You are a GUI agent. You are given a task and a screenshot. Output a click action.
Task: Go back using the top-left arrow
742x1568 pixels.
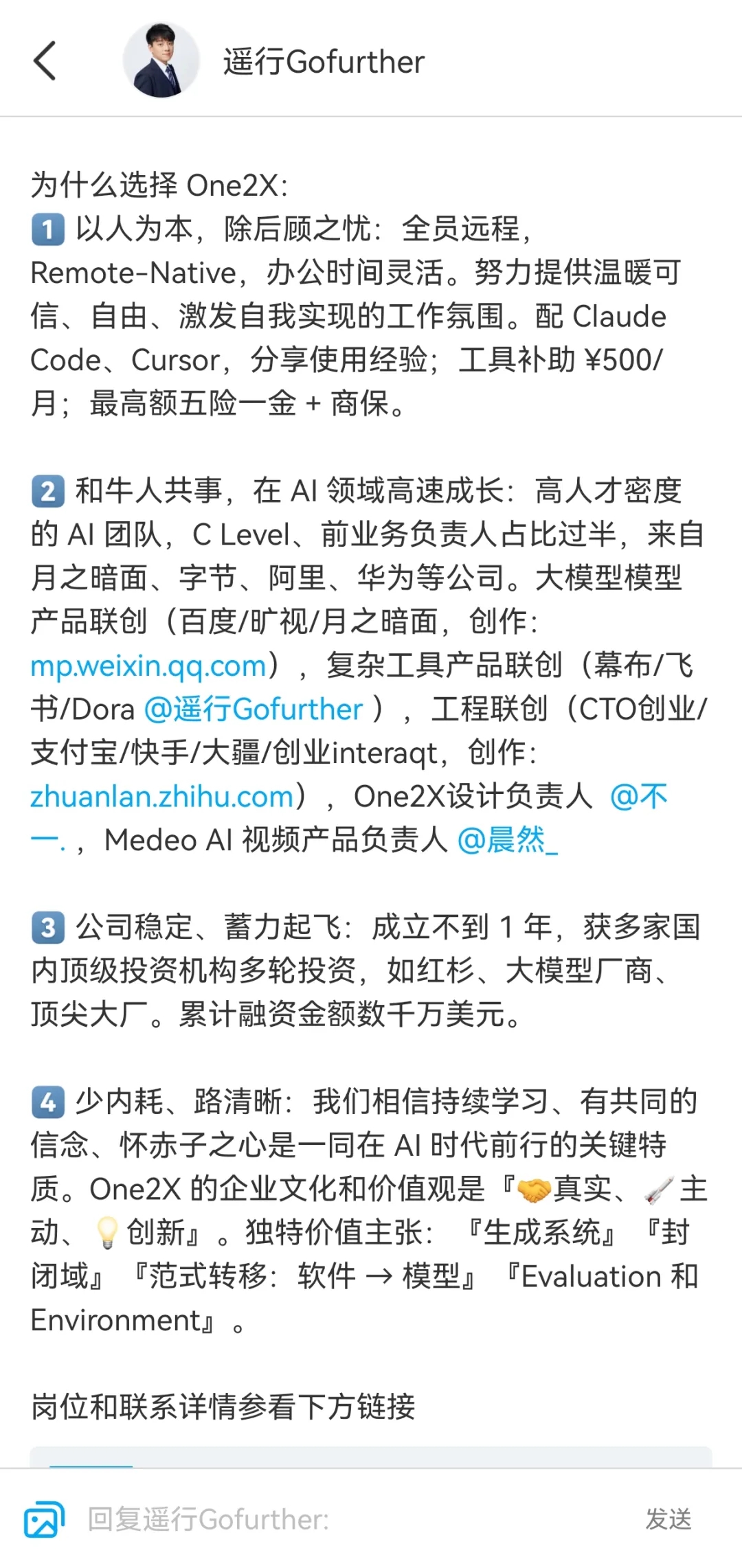[x=45, y=61]
